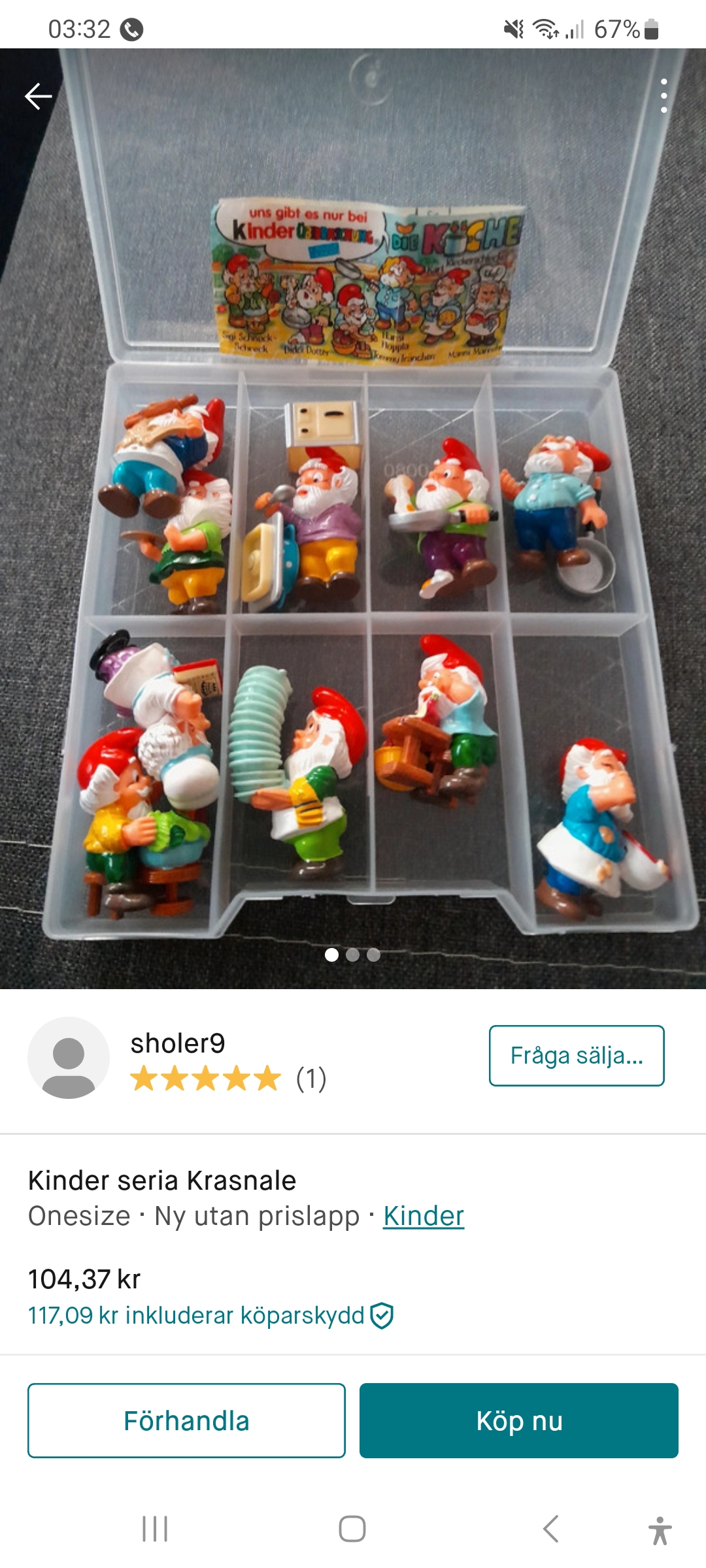Tap Förhandla to make an offer
The image size is (706, 1568).
(186, 1420)
